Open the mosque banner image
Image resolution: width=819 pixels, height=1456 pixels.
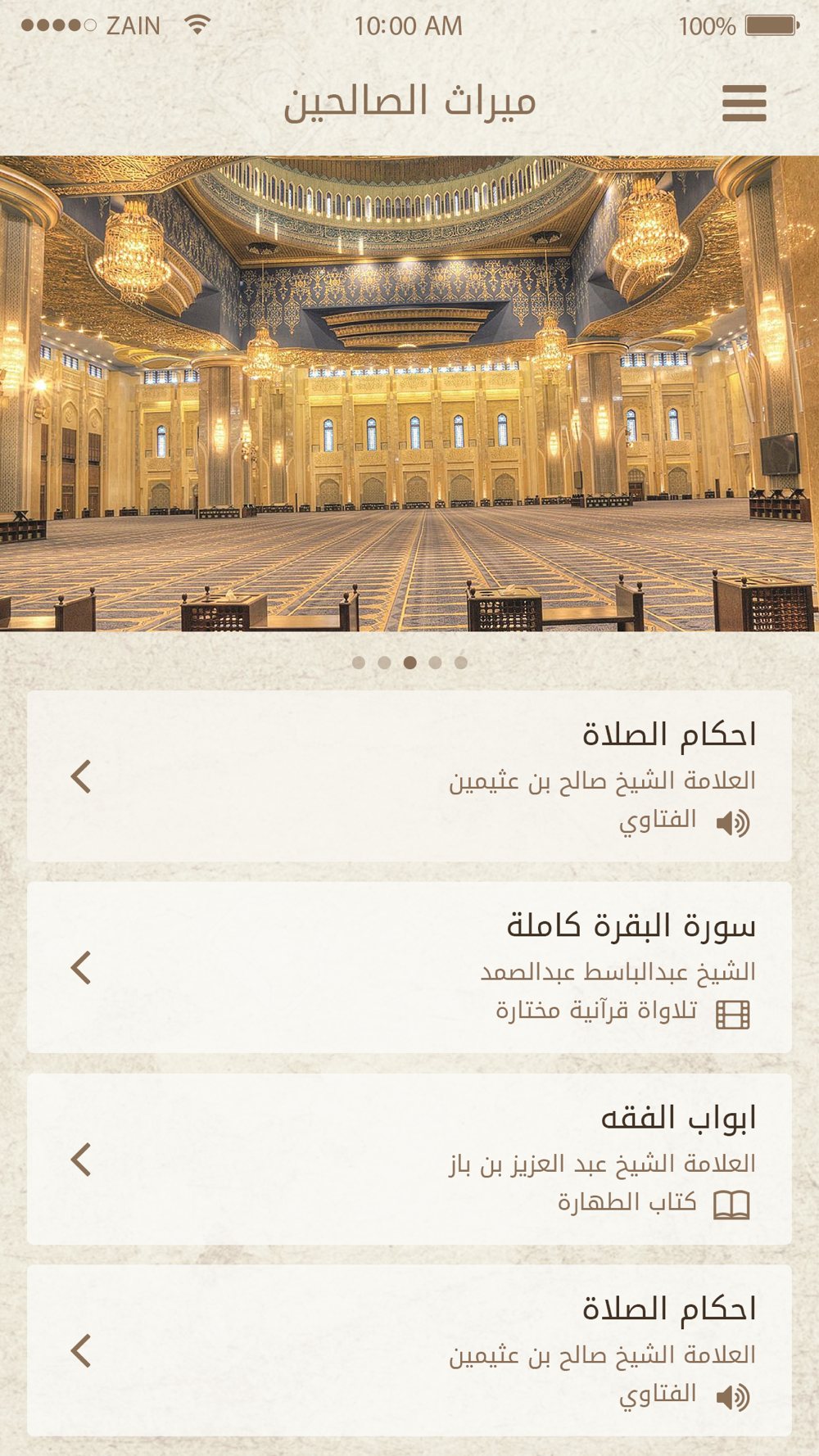tap(409, 393)
